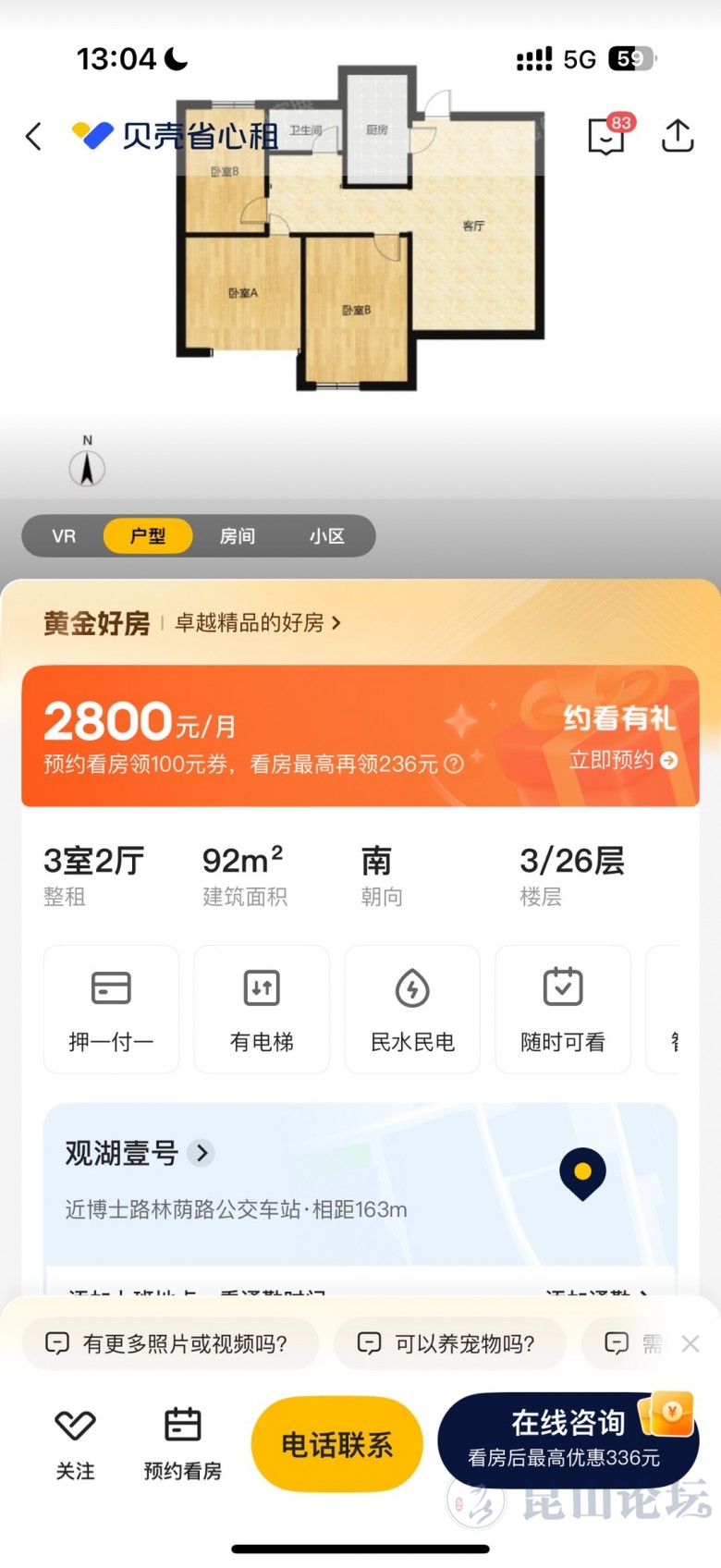Switch to the 小区 tab
The image size is (721, 1568).
pyautogui.click(x=327, y=536)
